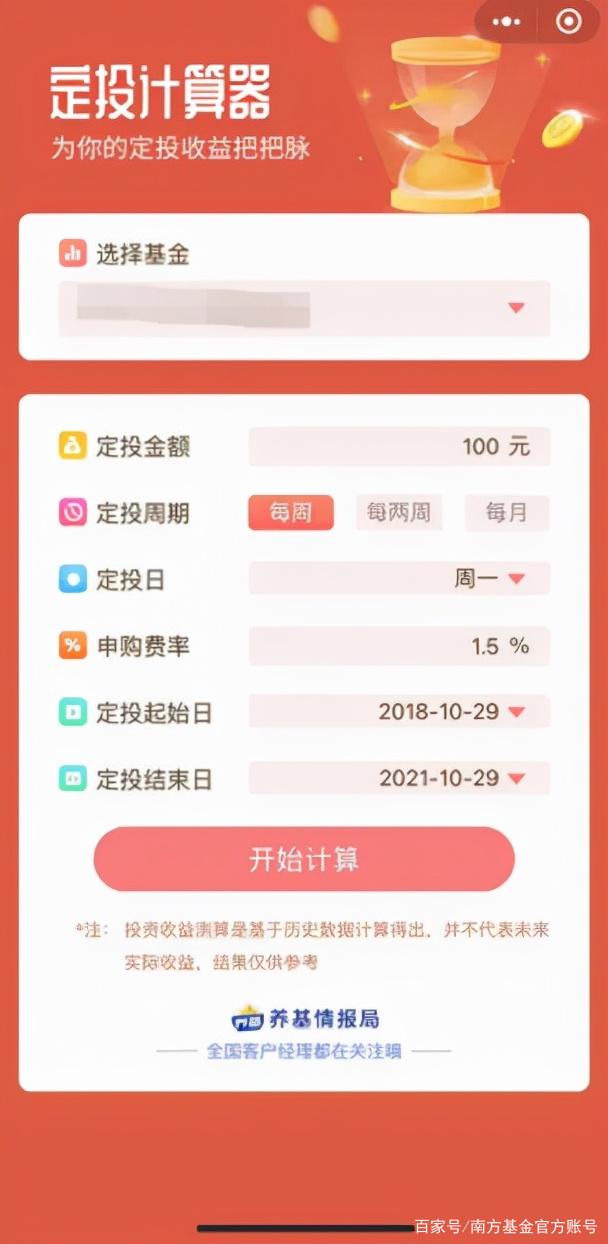Viewport: 608px width, 1244px height.
Task: Edit the 申购费率 percentage field
Action: [398, 646]
